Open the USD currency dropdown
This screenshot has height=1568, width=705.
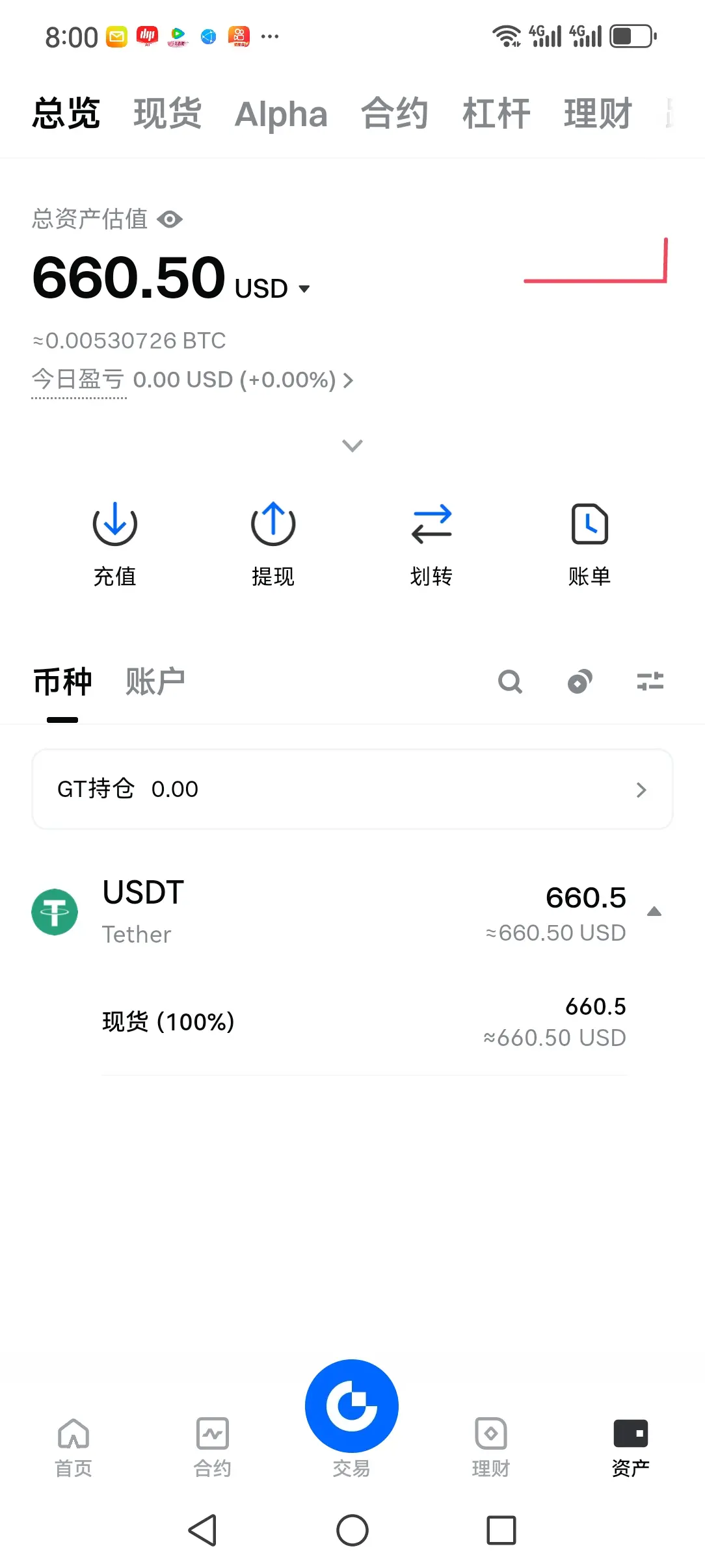click(304, 289)
